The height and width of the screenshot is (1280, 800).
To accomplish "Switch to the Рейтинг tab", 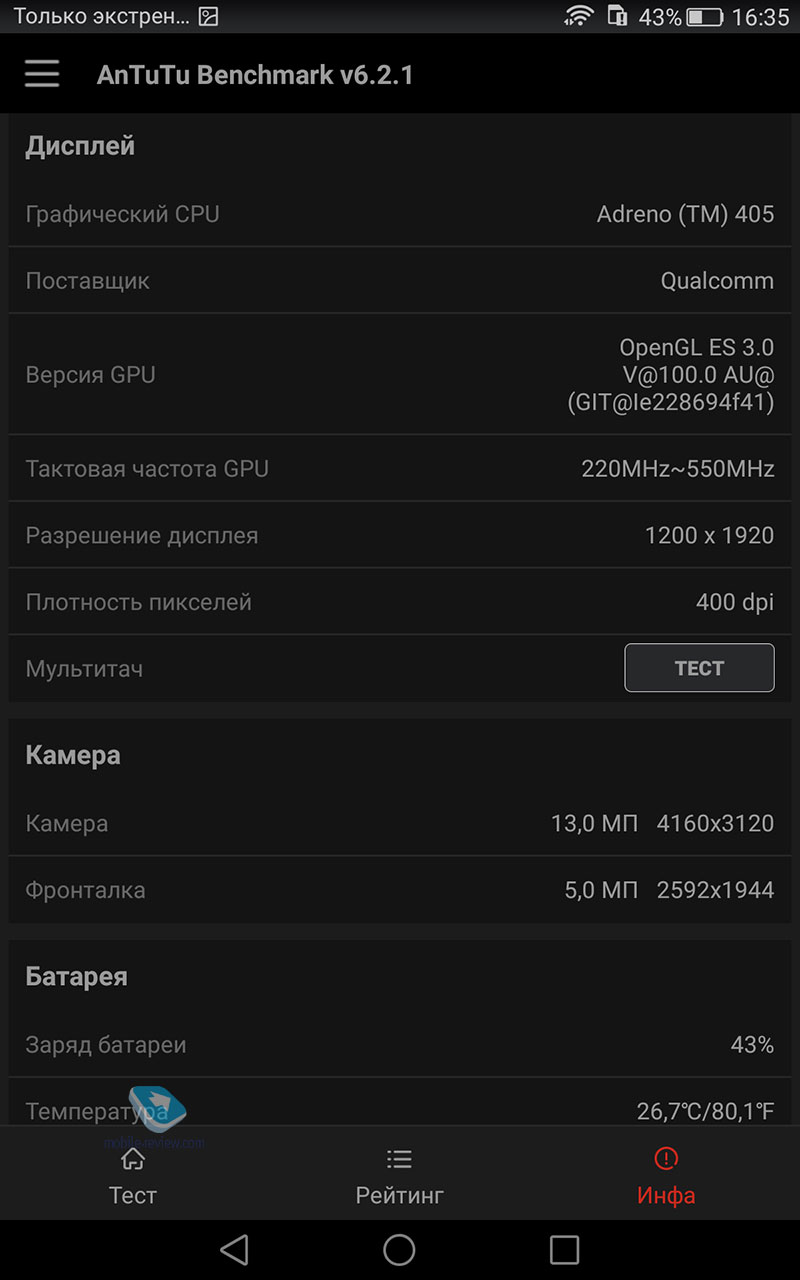I will 399,1176.
